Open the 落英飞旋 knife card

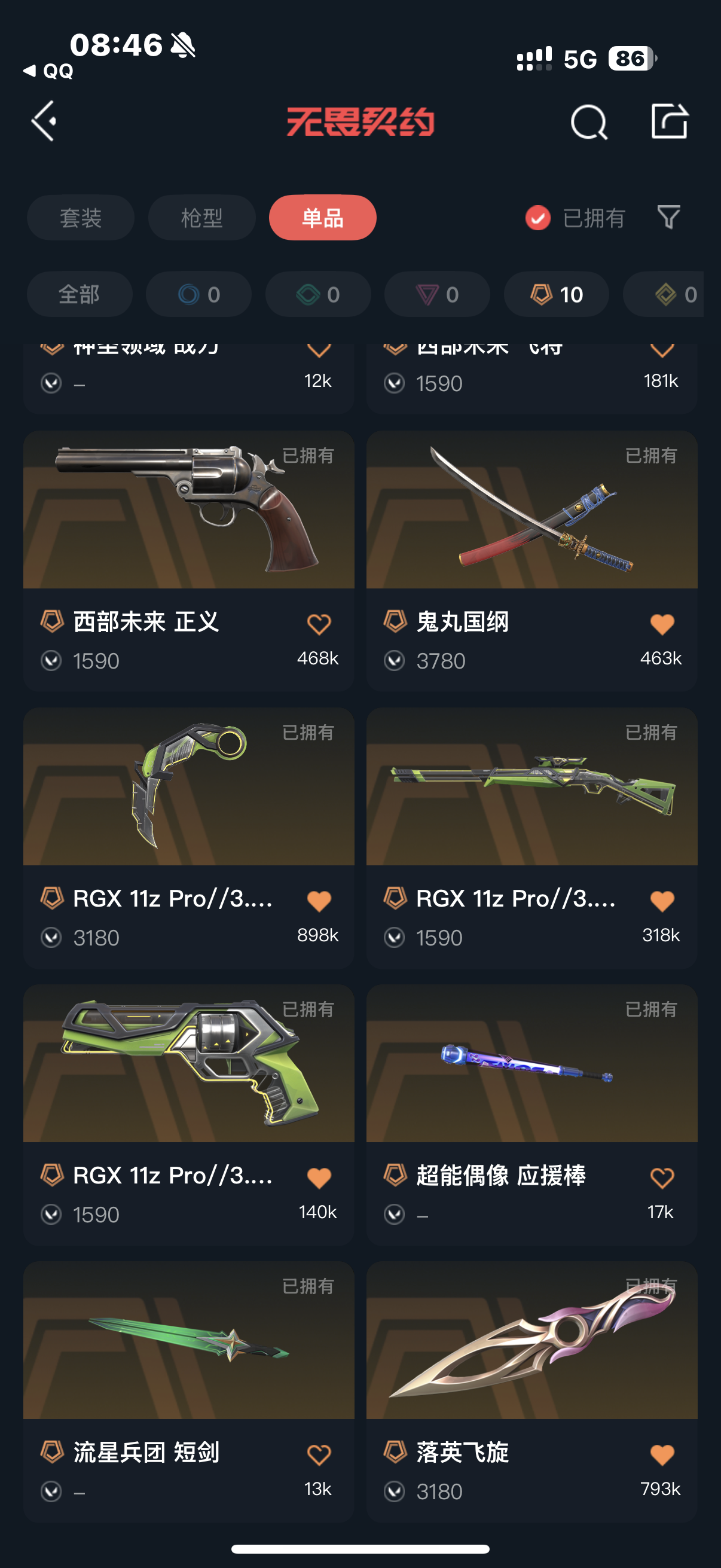[x=531, y=1342]
